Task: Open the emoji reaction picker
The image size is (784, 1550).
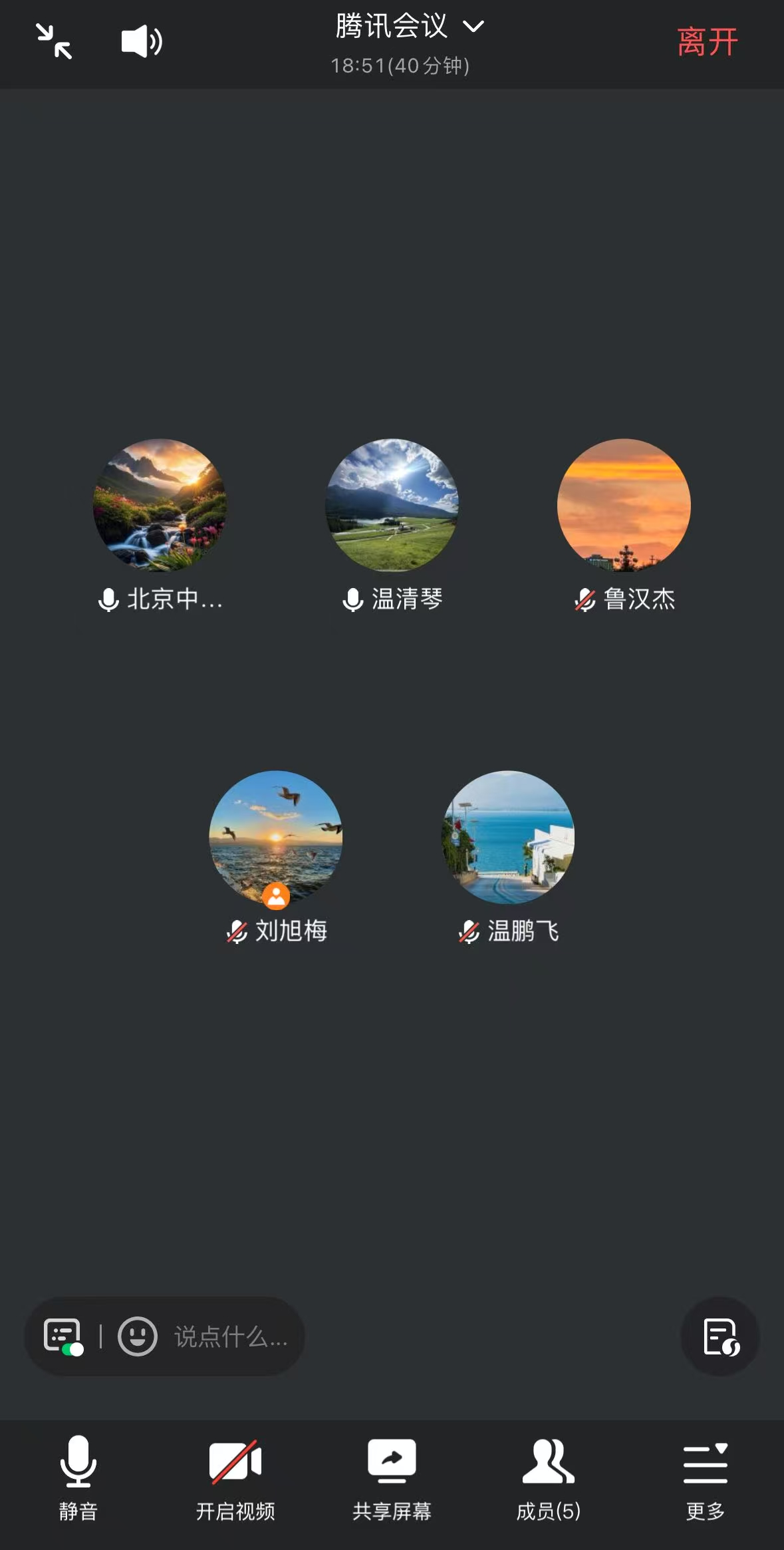Action: click(138, 1336)
